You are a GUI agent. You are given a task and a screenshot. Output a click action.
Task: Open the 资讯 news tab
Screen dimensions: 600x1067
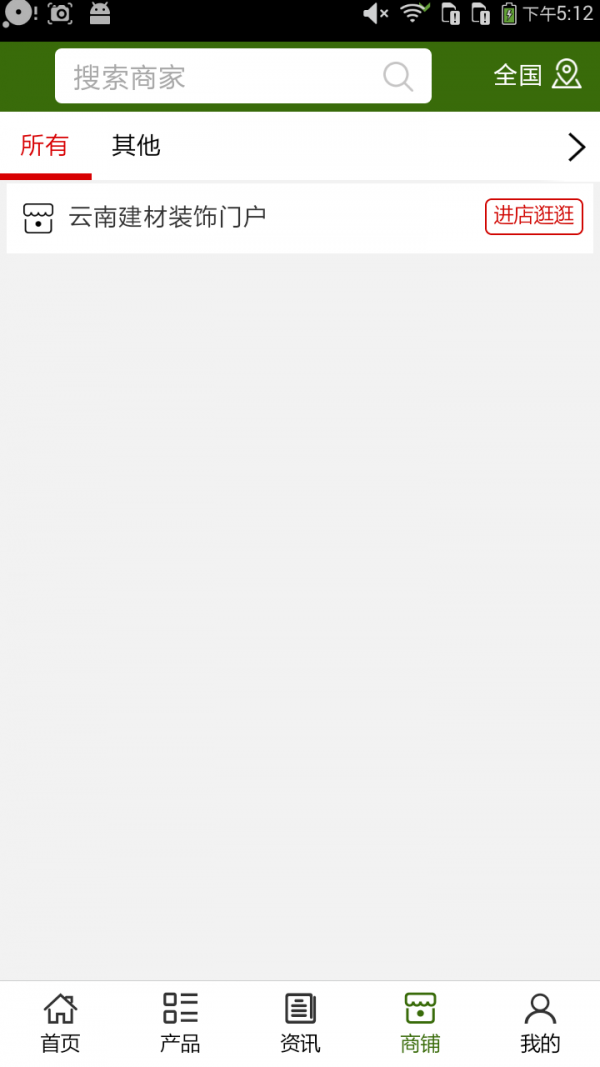[300, 1023]
